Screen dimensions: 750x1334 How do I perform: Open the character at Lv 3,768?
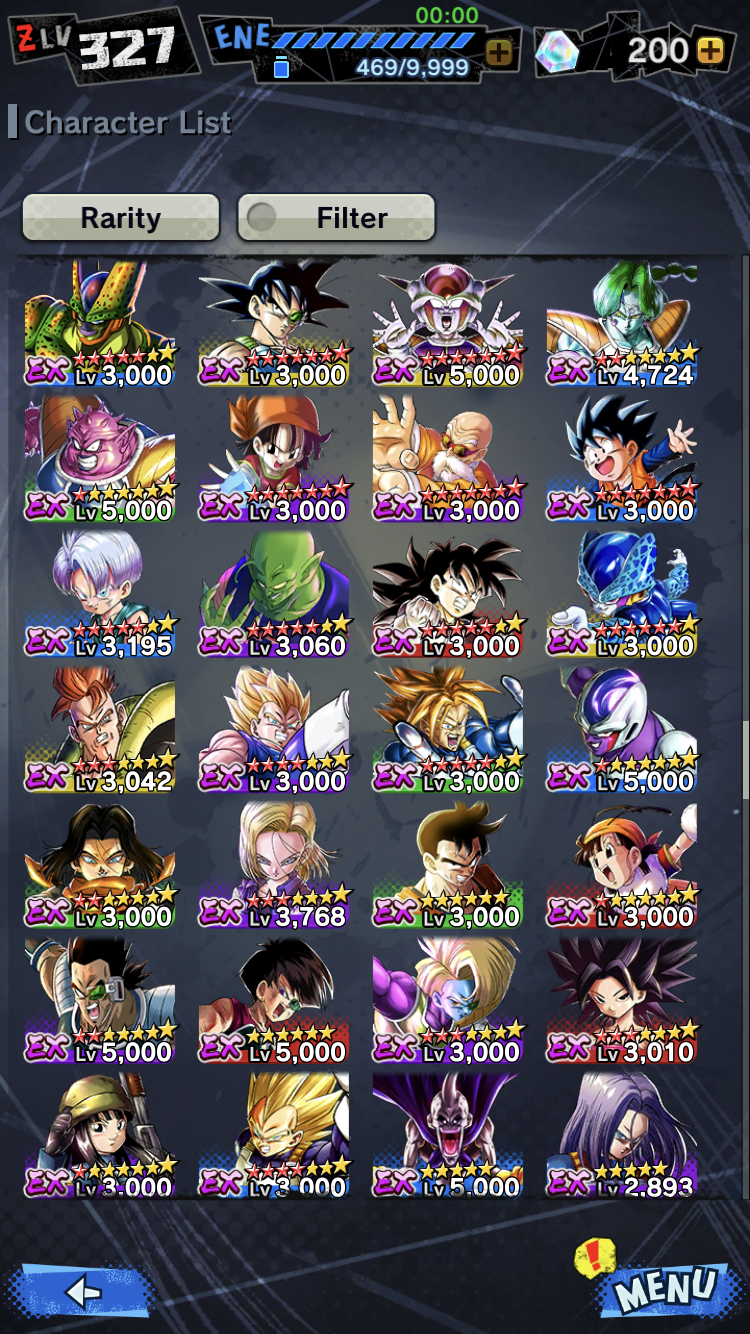274,865
